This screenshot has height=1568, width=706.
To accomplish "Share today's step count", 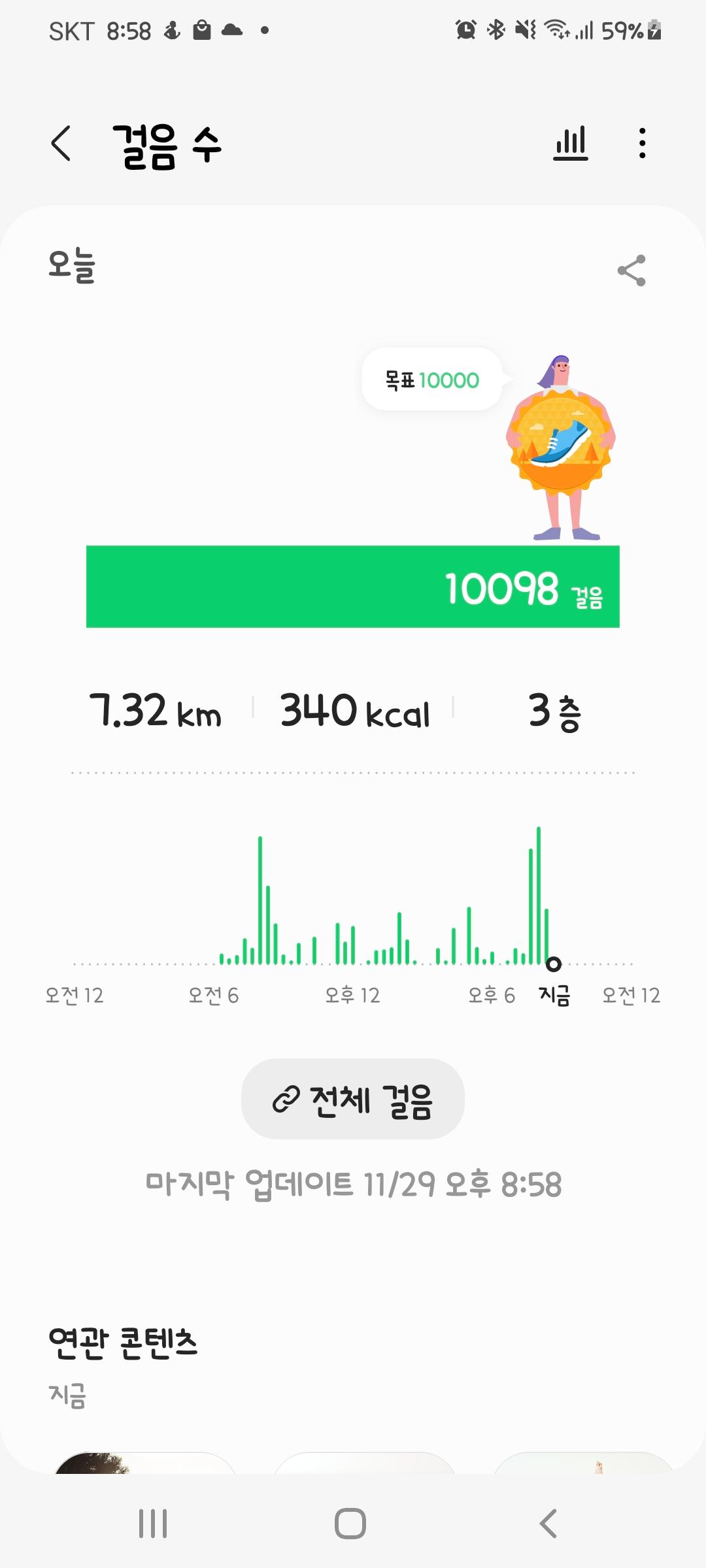I will coord(631,270).
